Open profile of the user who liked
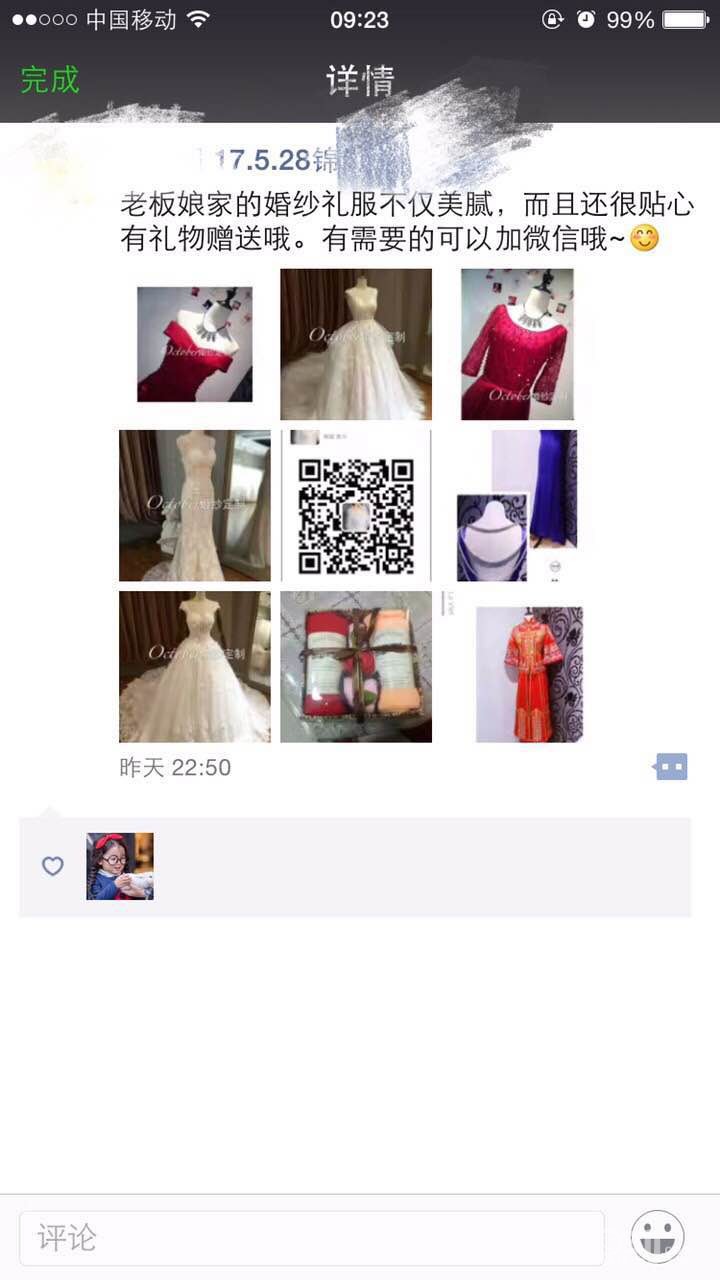Viewport: 720px width, 1280px height. pos(120,866)
